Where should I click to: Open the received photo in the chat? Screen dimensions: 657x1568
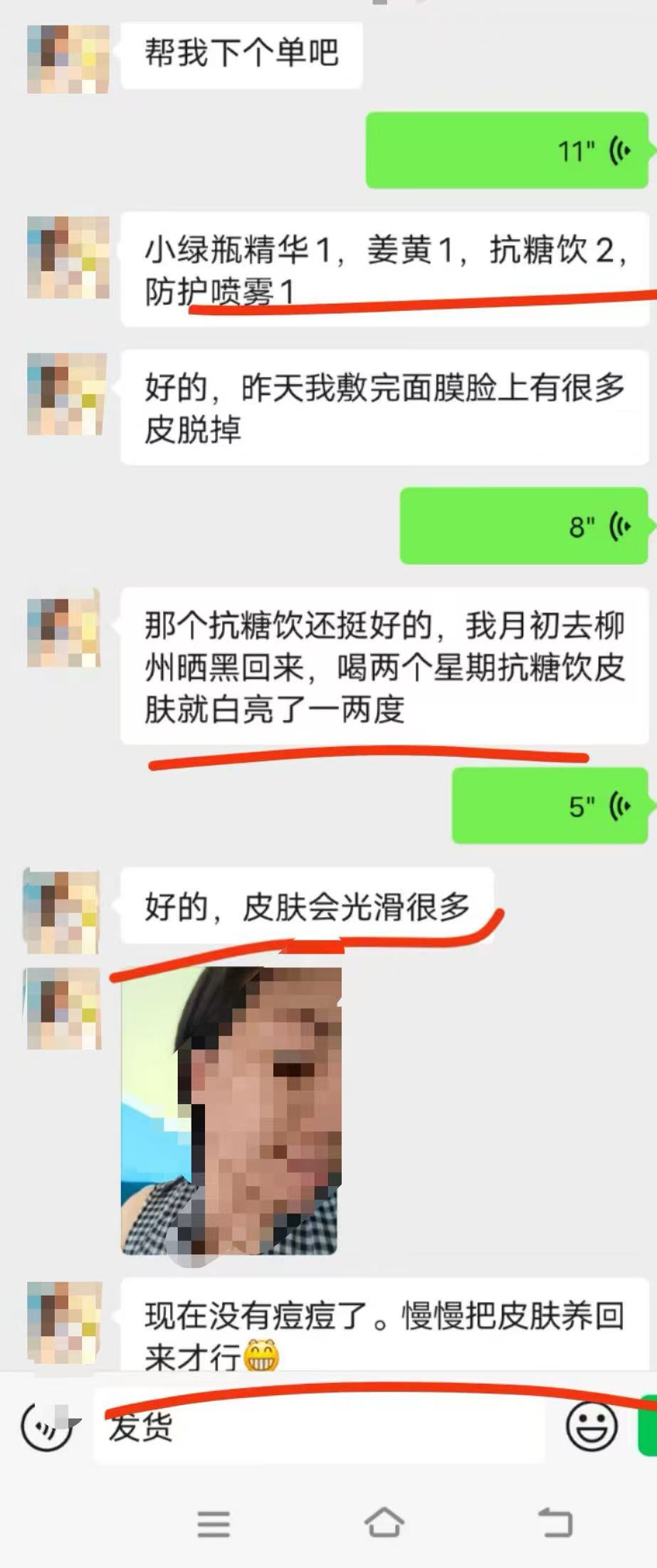coord(231,1111)
